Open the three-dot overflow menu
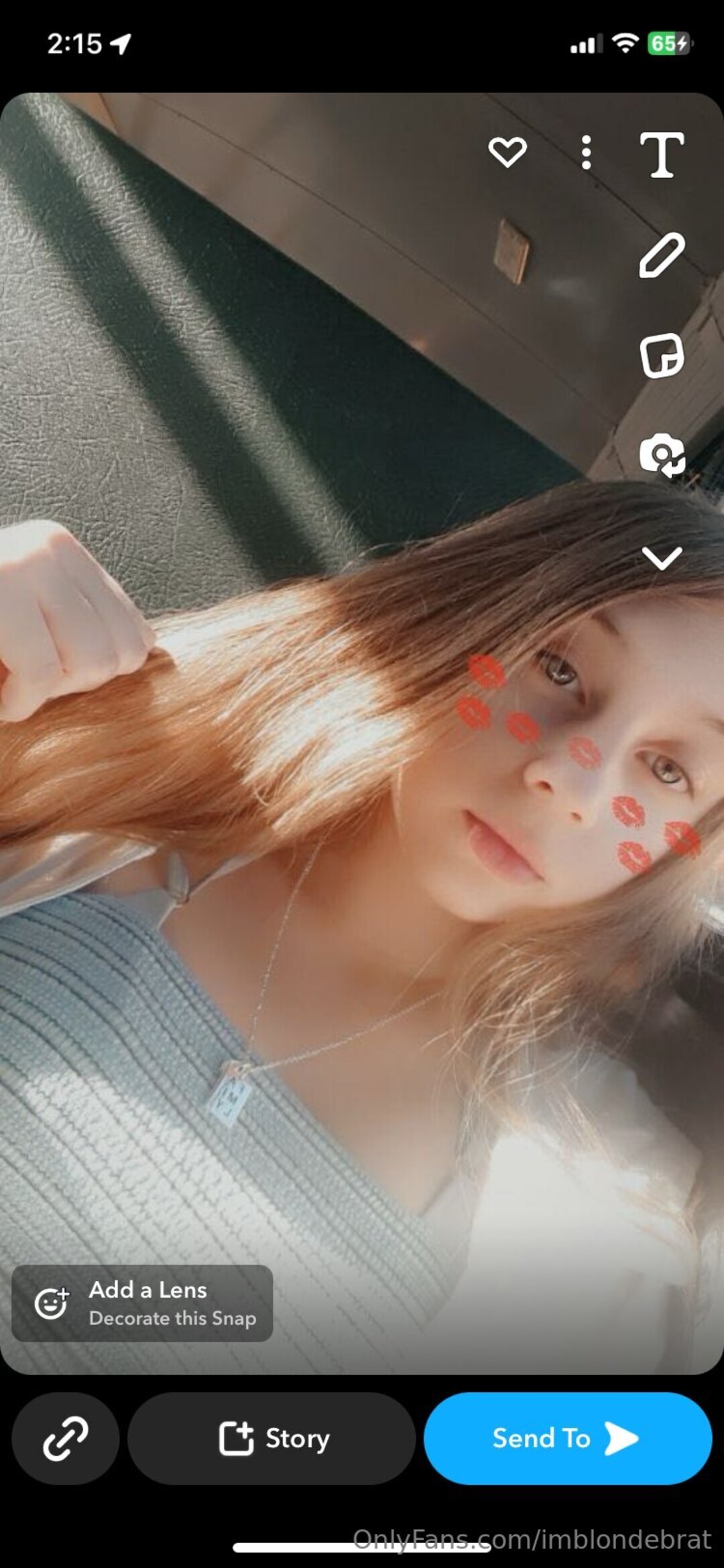The height and width of the screenshot is (1568, 724). click(587, 153)
